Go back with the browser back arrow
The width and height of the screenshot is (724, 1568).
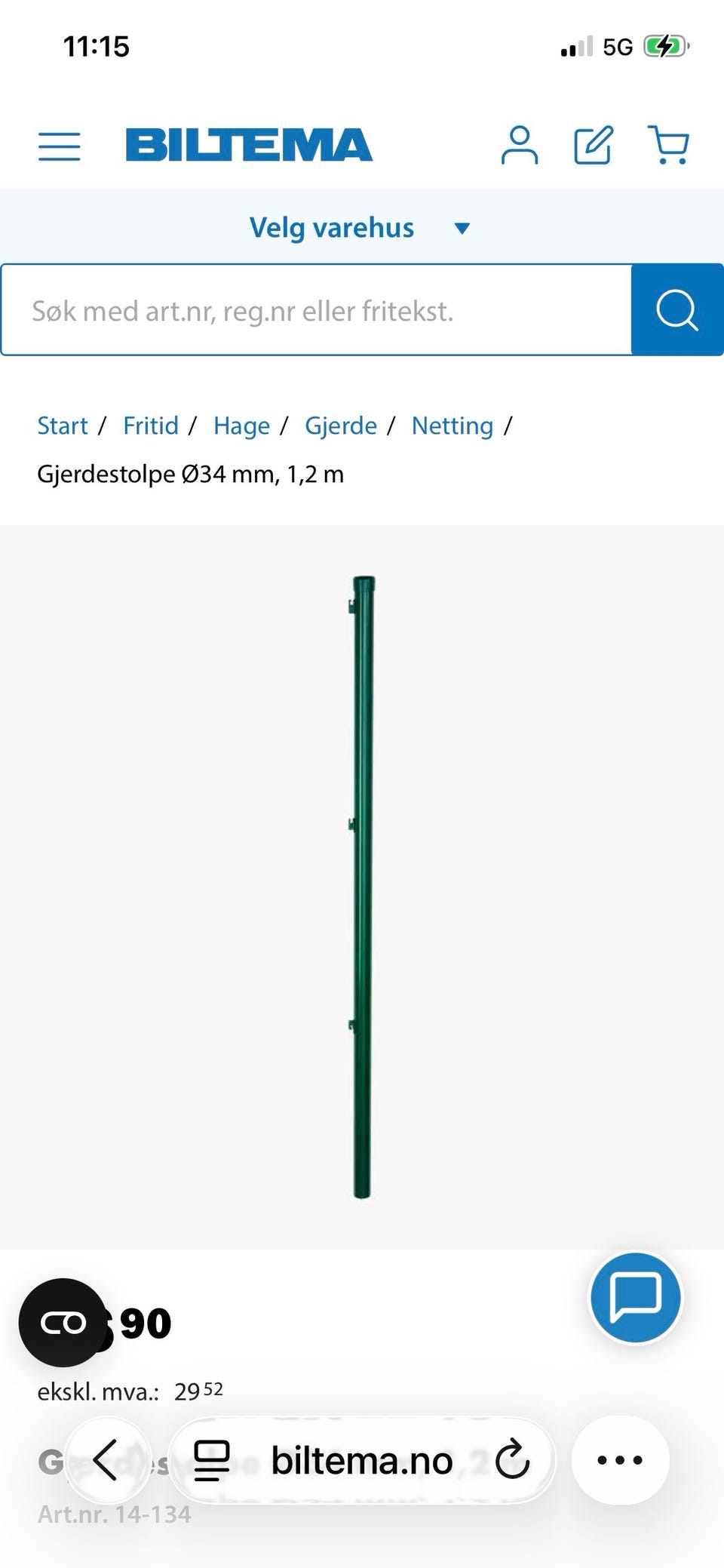click(108, 1459)
